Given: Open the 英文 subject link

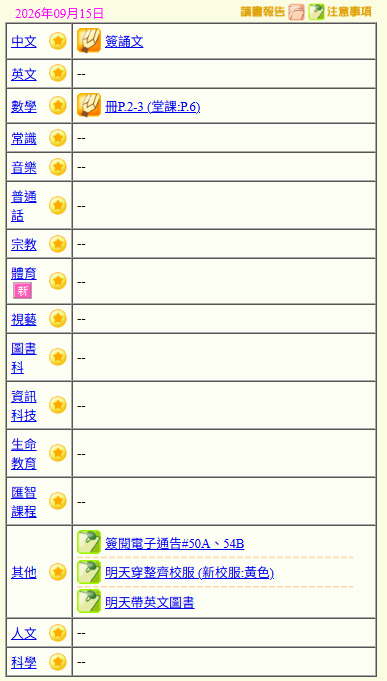Looking at the screenshot, I should (x=24, y=74).
